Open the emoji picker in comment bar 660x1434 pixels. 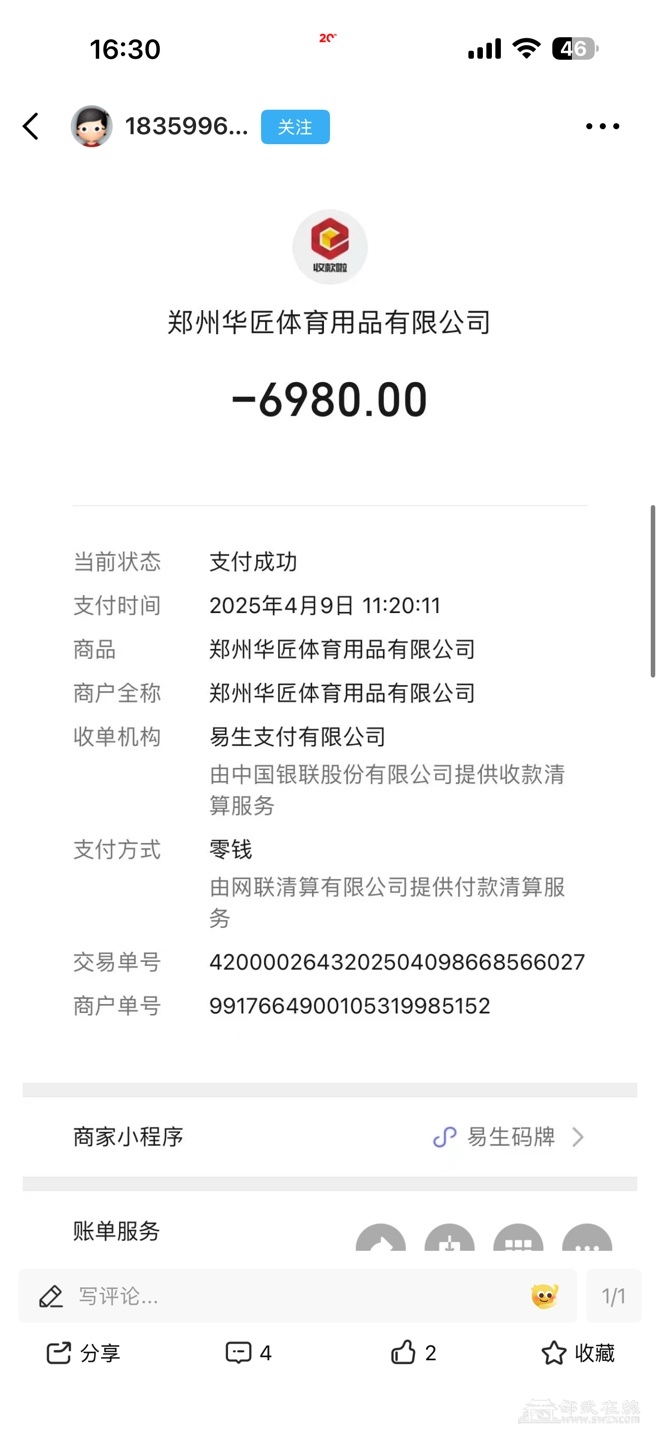point(544,1297)
